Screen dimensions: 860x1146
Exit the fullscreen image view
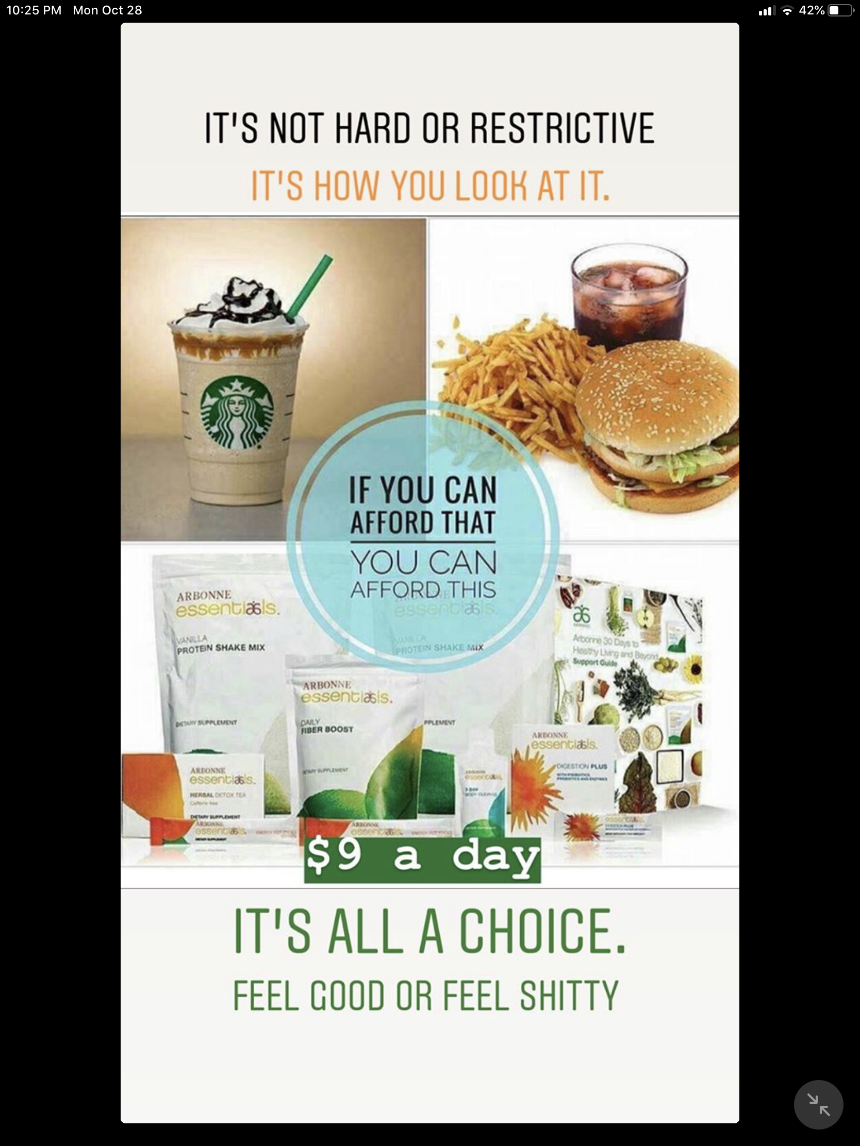818,1104
